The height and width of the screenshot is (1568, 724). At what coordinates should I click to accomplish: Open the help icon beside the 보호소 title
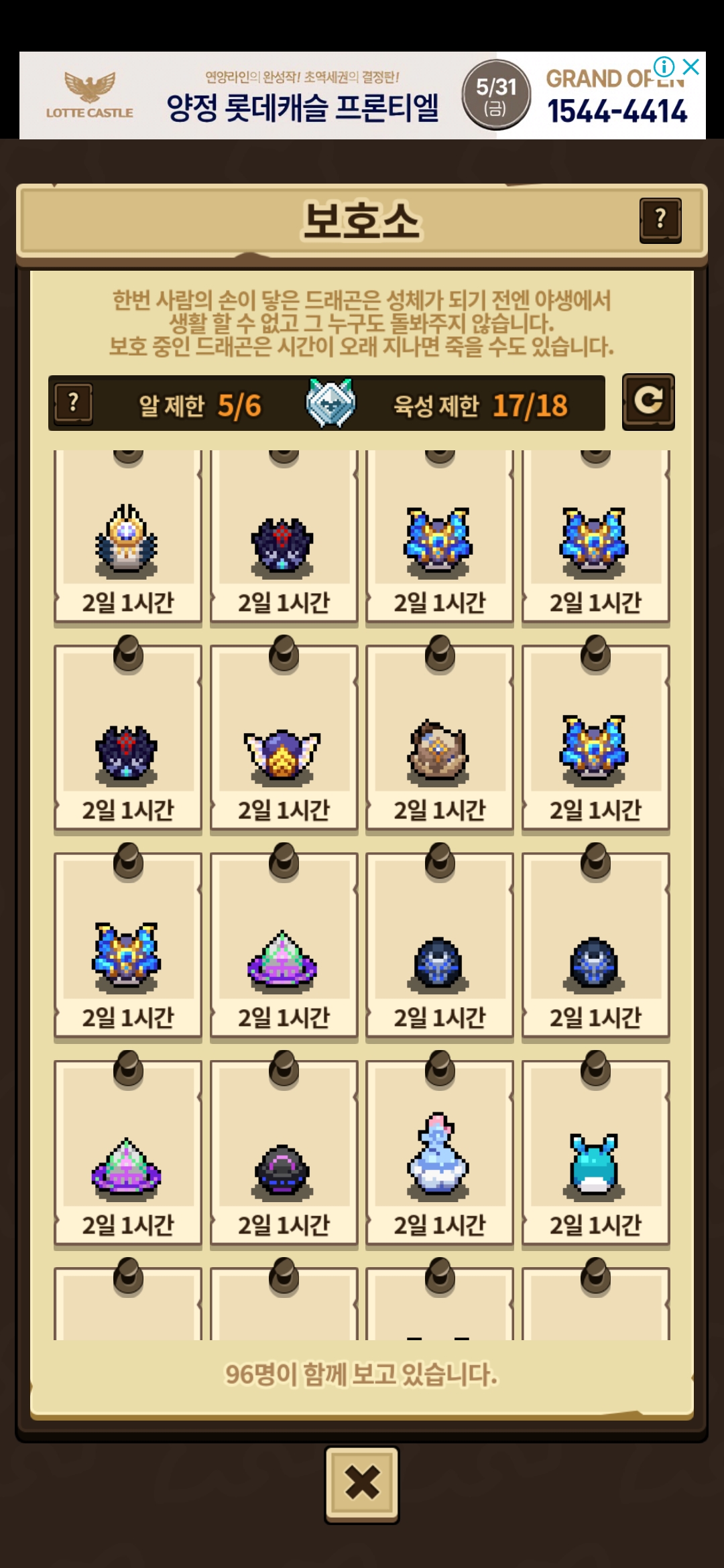point(660,220)
